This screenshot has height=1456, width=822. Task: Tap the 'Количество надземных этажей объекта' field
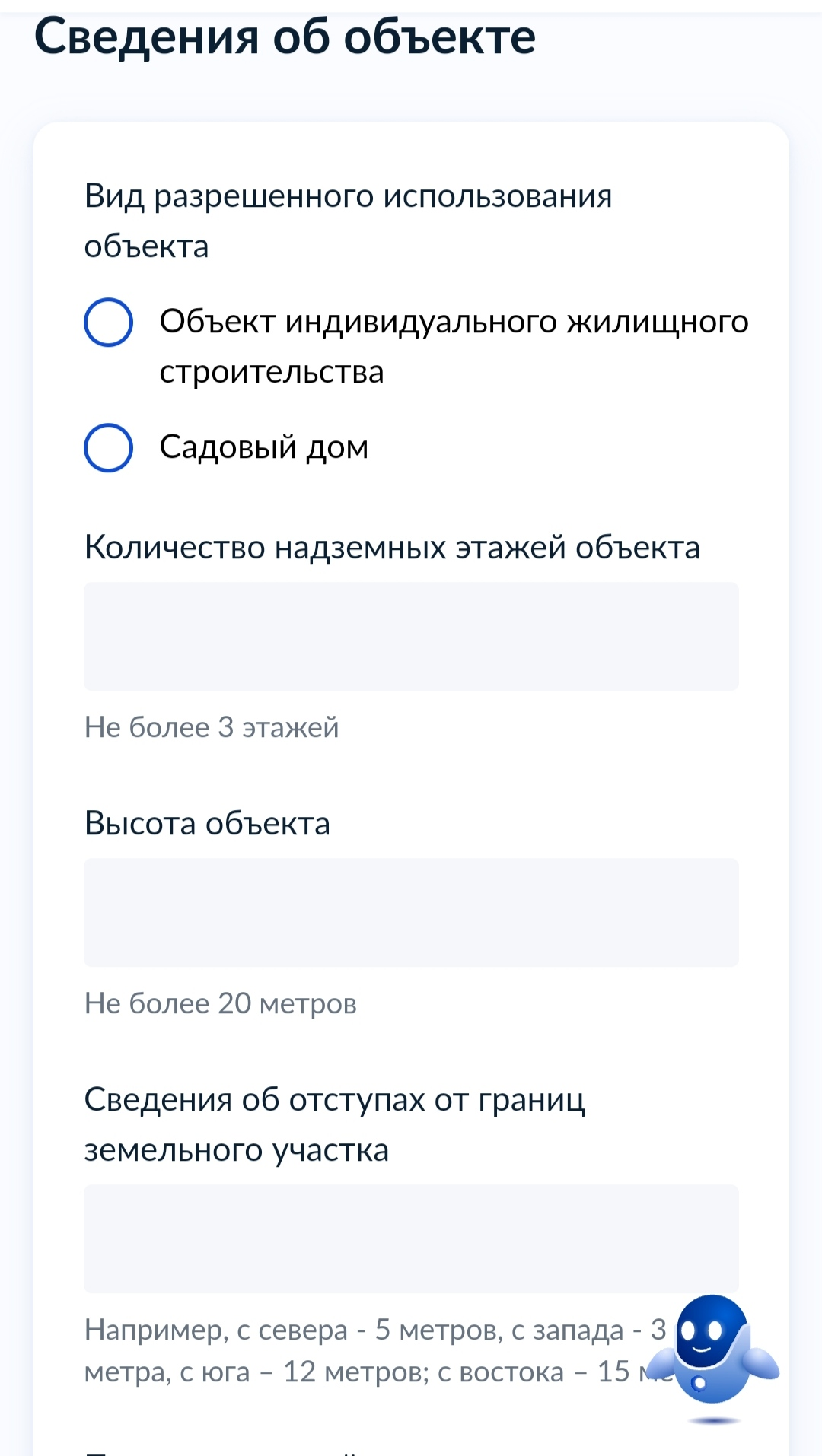pos(411,637)
